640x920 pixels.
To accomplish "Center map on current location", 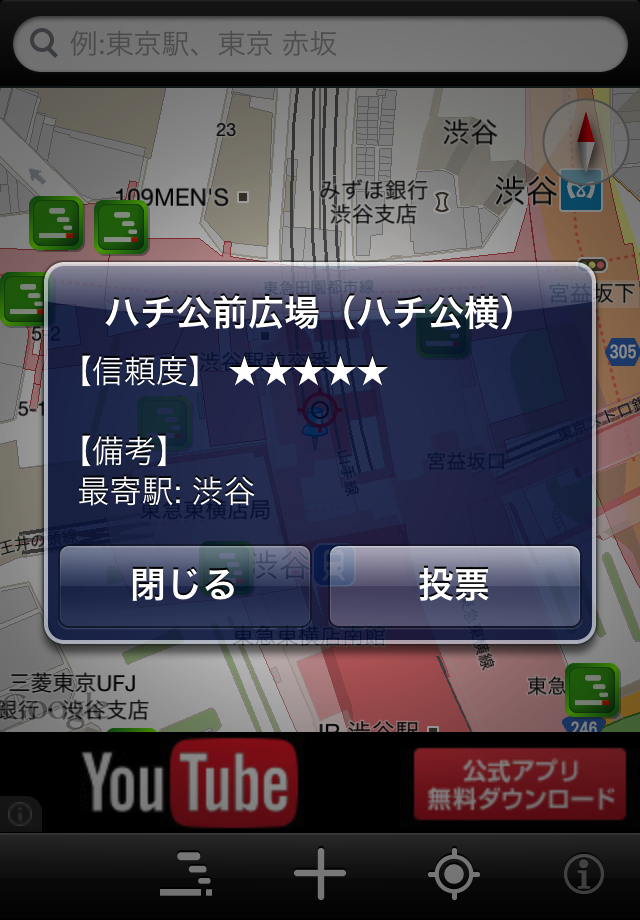I will [453, 876].
